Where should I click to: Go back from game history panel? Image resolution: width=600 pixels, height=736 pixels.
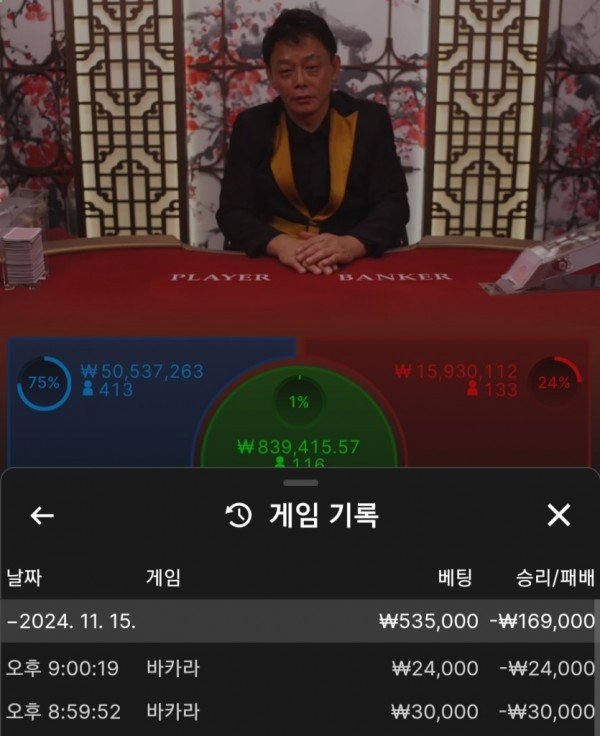pyautogui.click(x=42, y=516)
